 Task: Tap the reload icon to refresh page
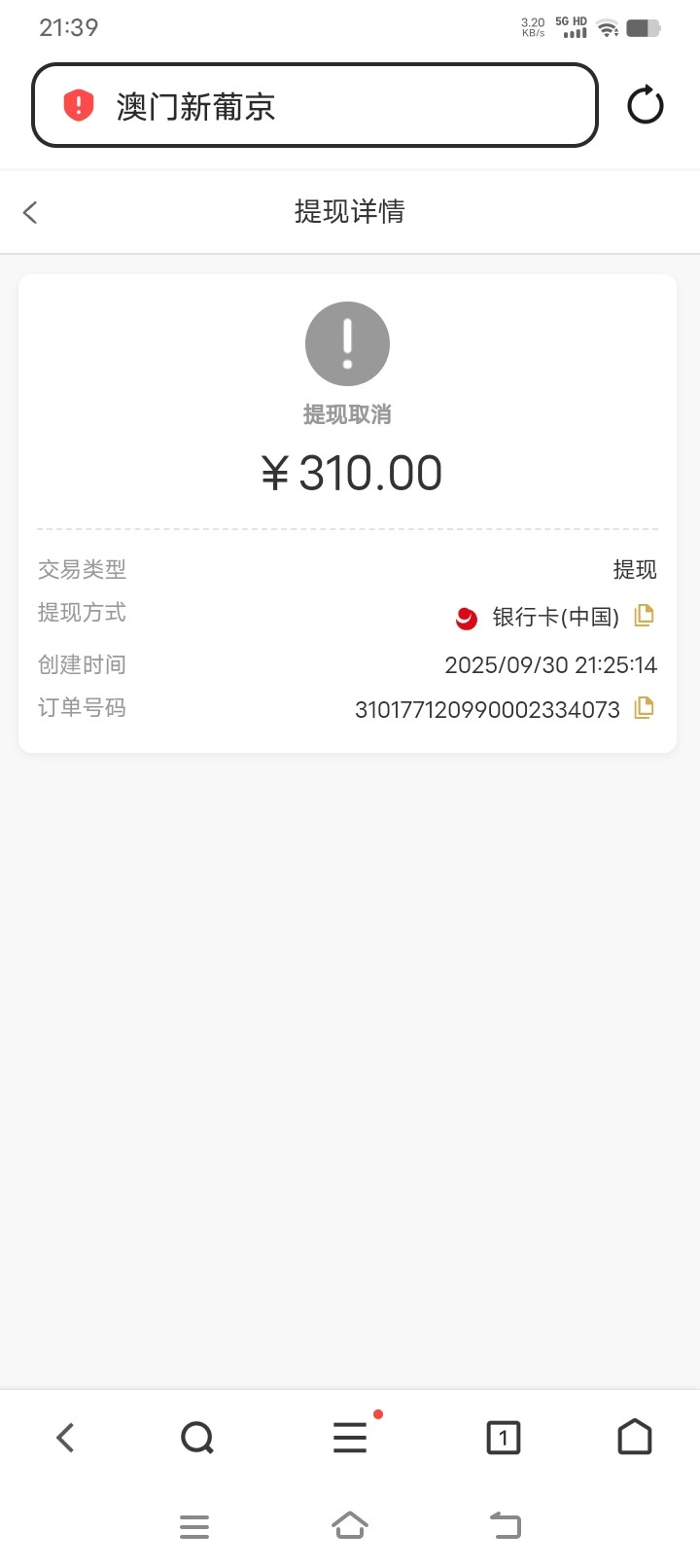click(646, 105)
